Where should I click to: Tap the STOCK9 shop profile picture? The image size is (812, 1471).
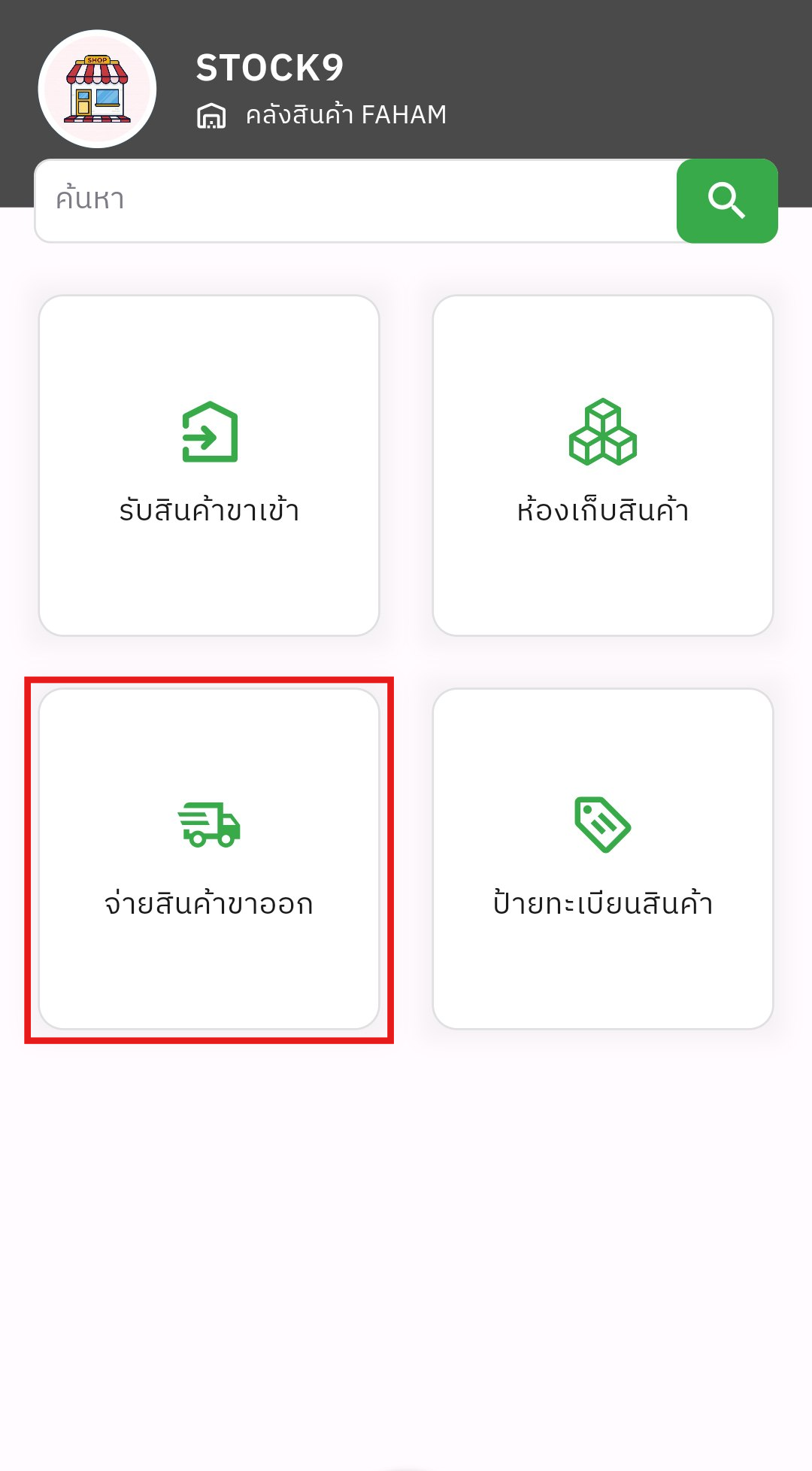[x=98, y=89]
